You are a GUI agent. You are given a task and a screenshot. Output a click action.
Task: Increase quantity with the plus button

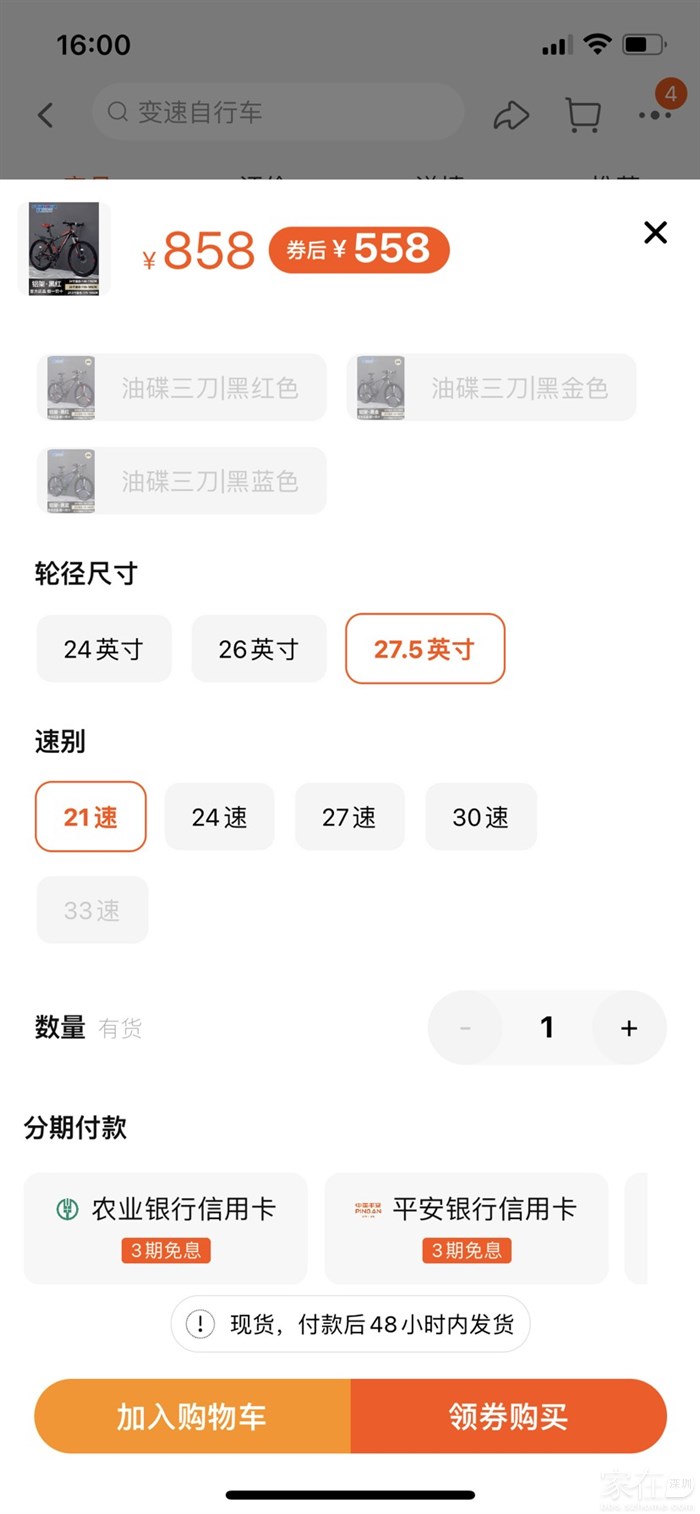[x=629, y=1028]
